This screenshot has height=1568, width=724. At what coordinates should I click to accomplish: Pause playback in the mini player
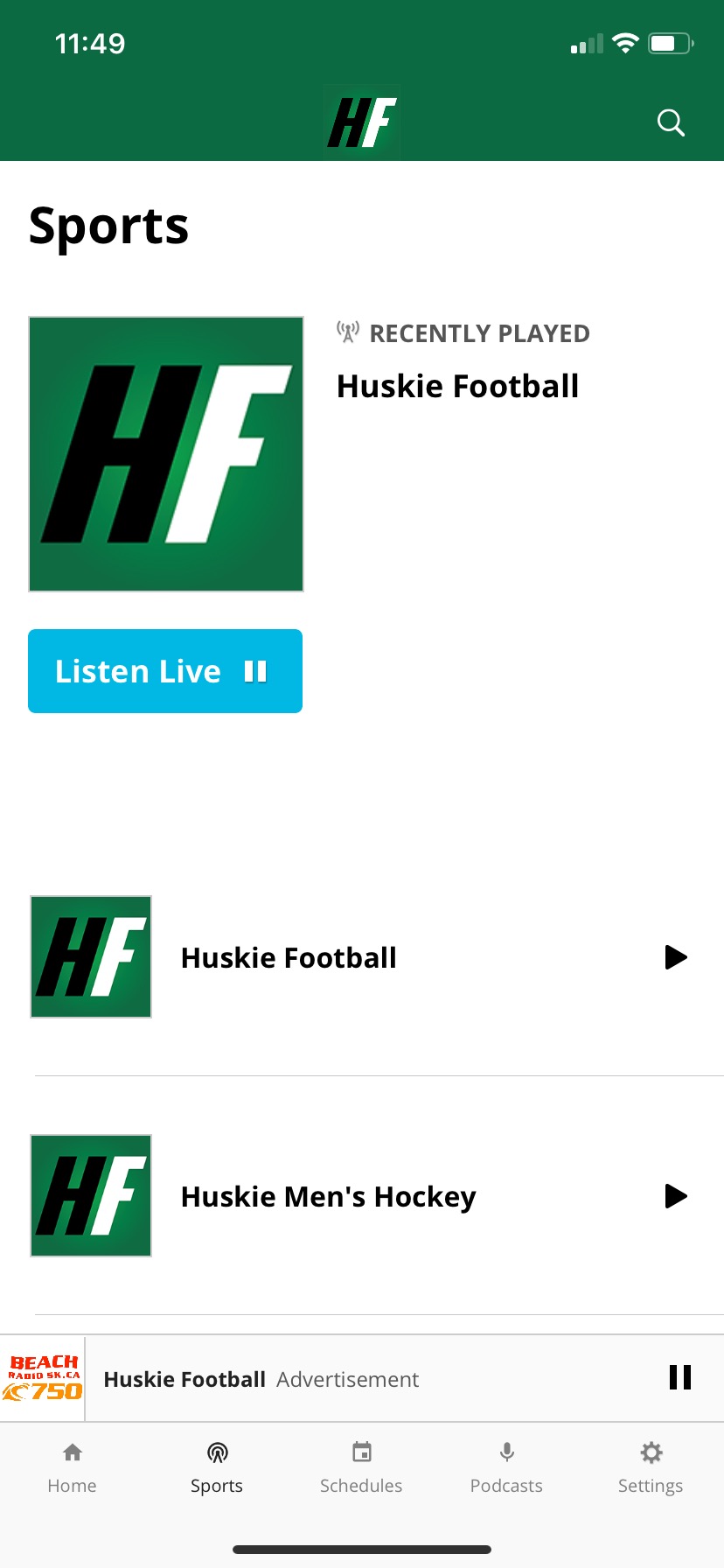pyautogui.click(x=680, y=1377)
